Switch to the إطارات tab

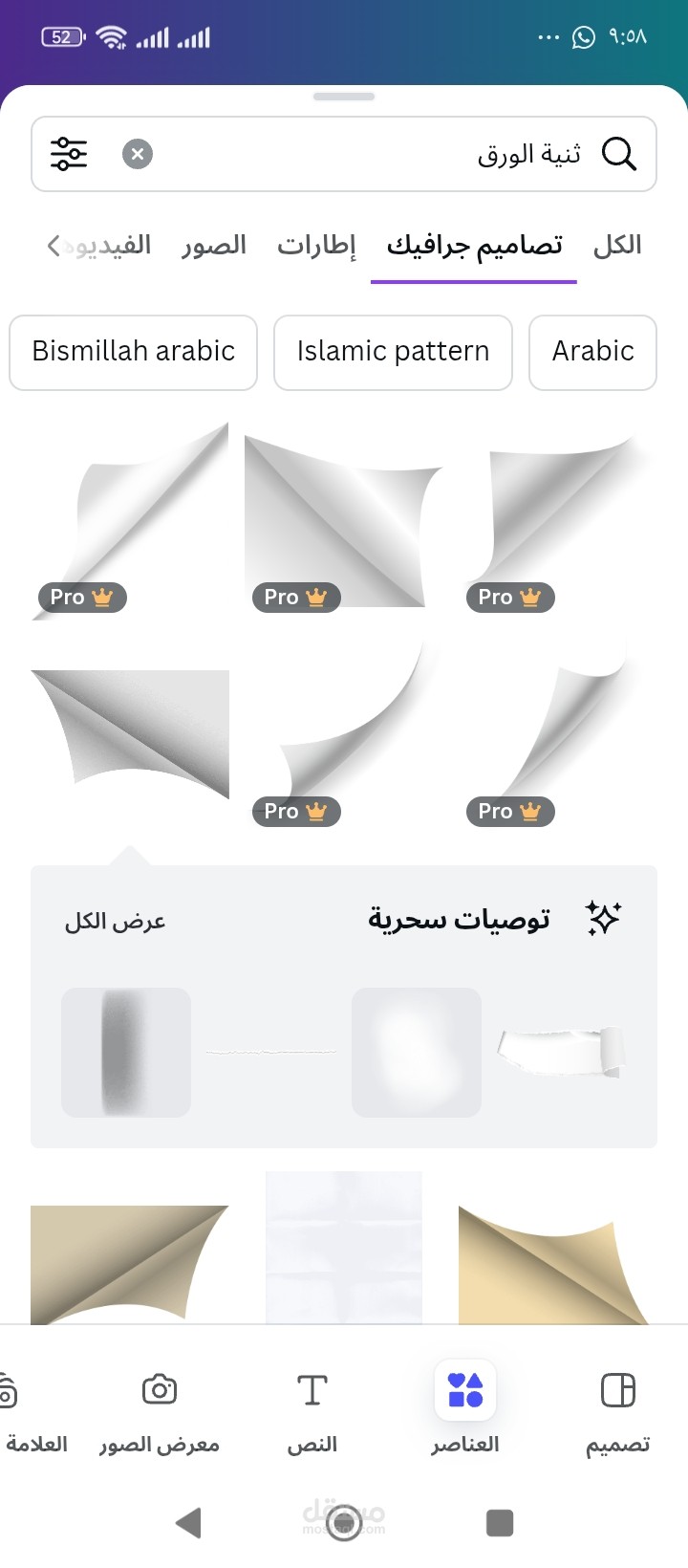pyautogui.click(x=316, y=246)
